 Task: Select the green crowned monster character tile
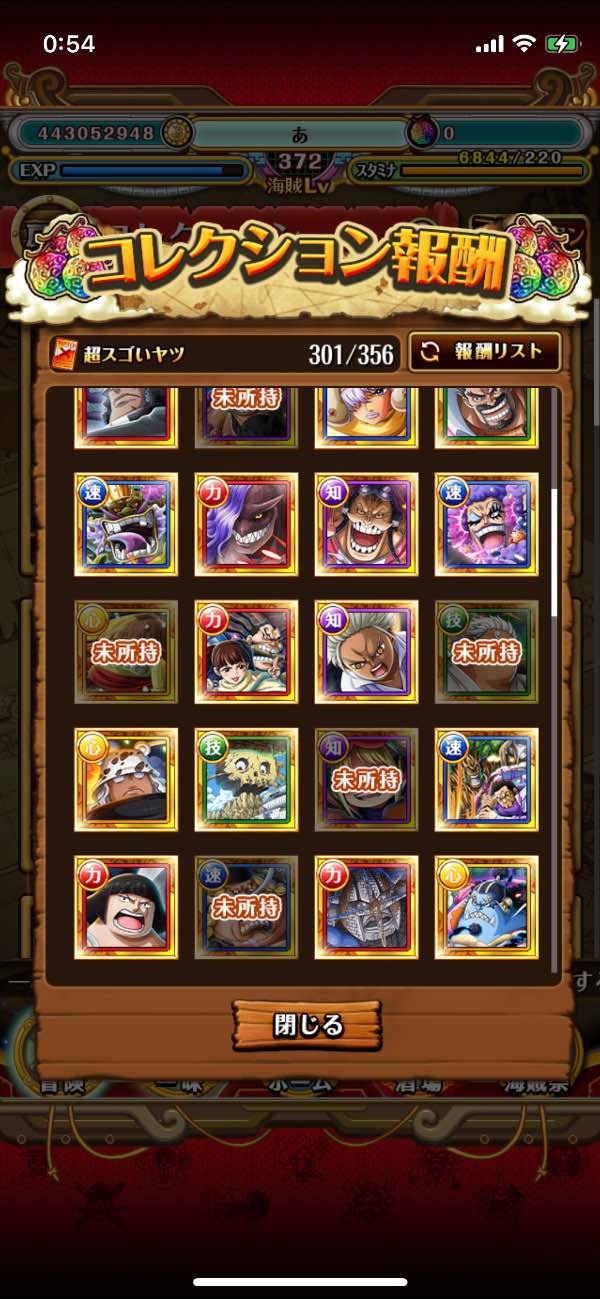tap(126, 524)
